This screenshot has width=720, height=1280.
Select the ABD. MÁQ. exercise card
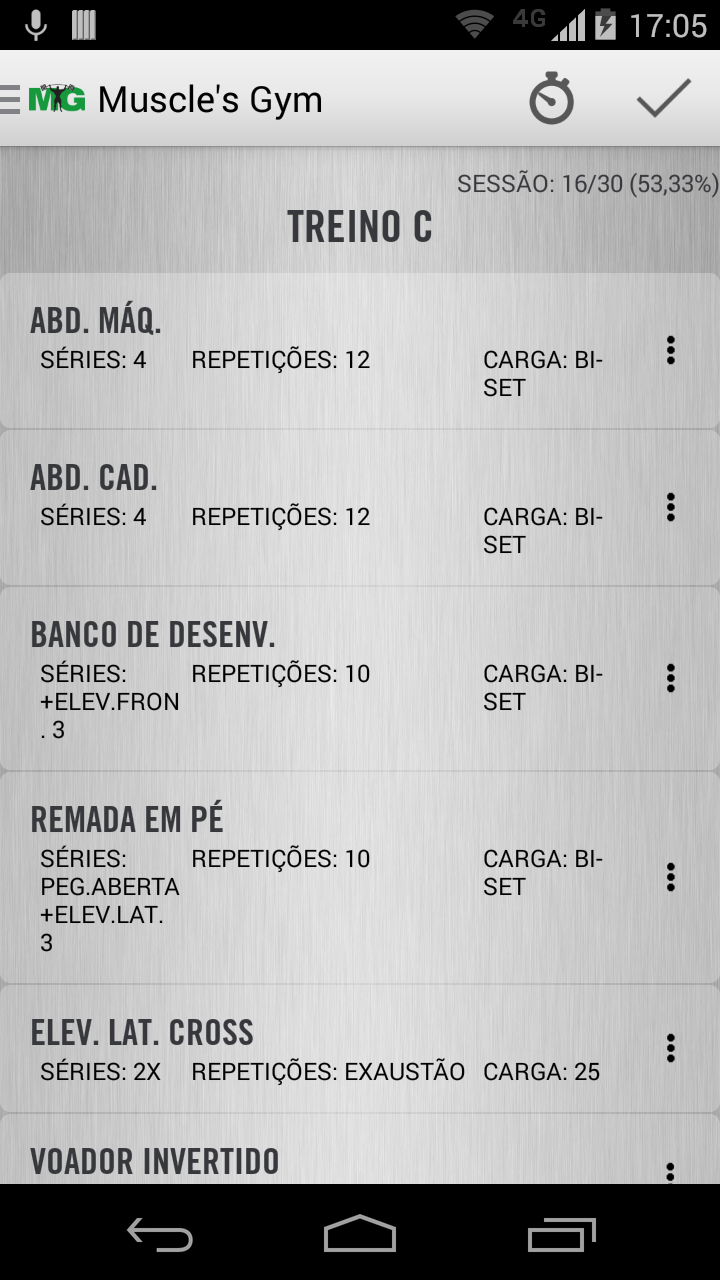[359, 351]
